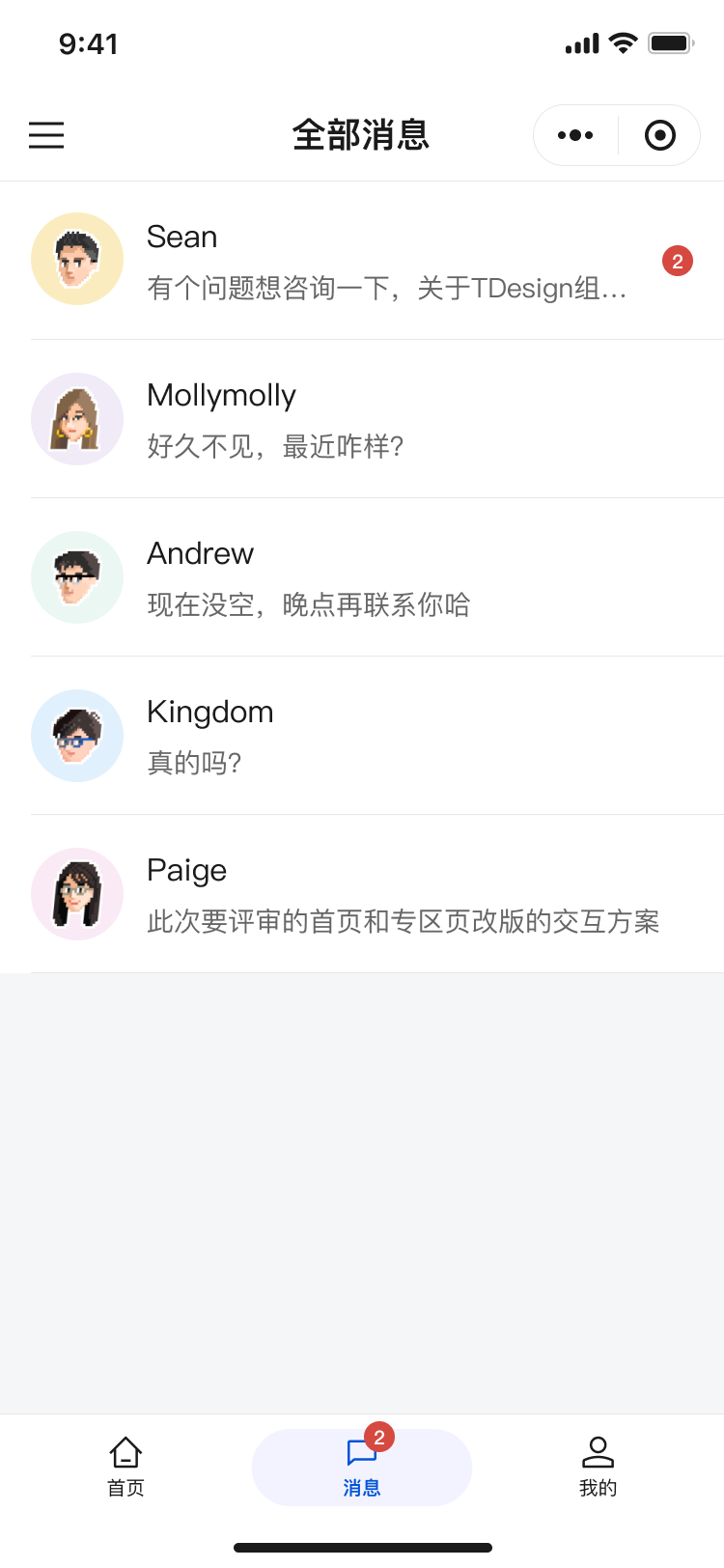Open the hamburger drawer menu
The height and width of the screenshot is (1568, 724).
[46, 135]
